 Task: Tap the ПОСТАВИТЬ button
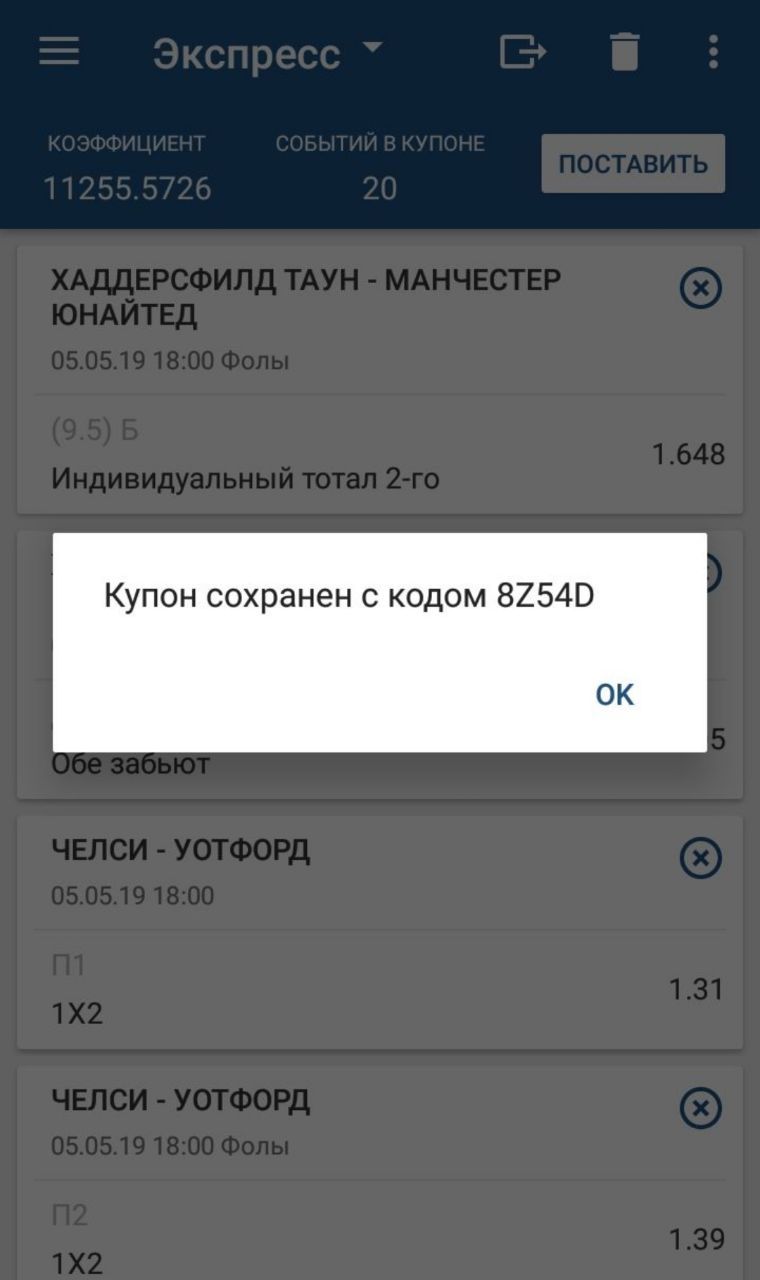click(x=632, y=164)
